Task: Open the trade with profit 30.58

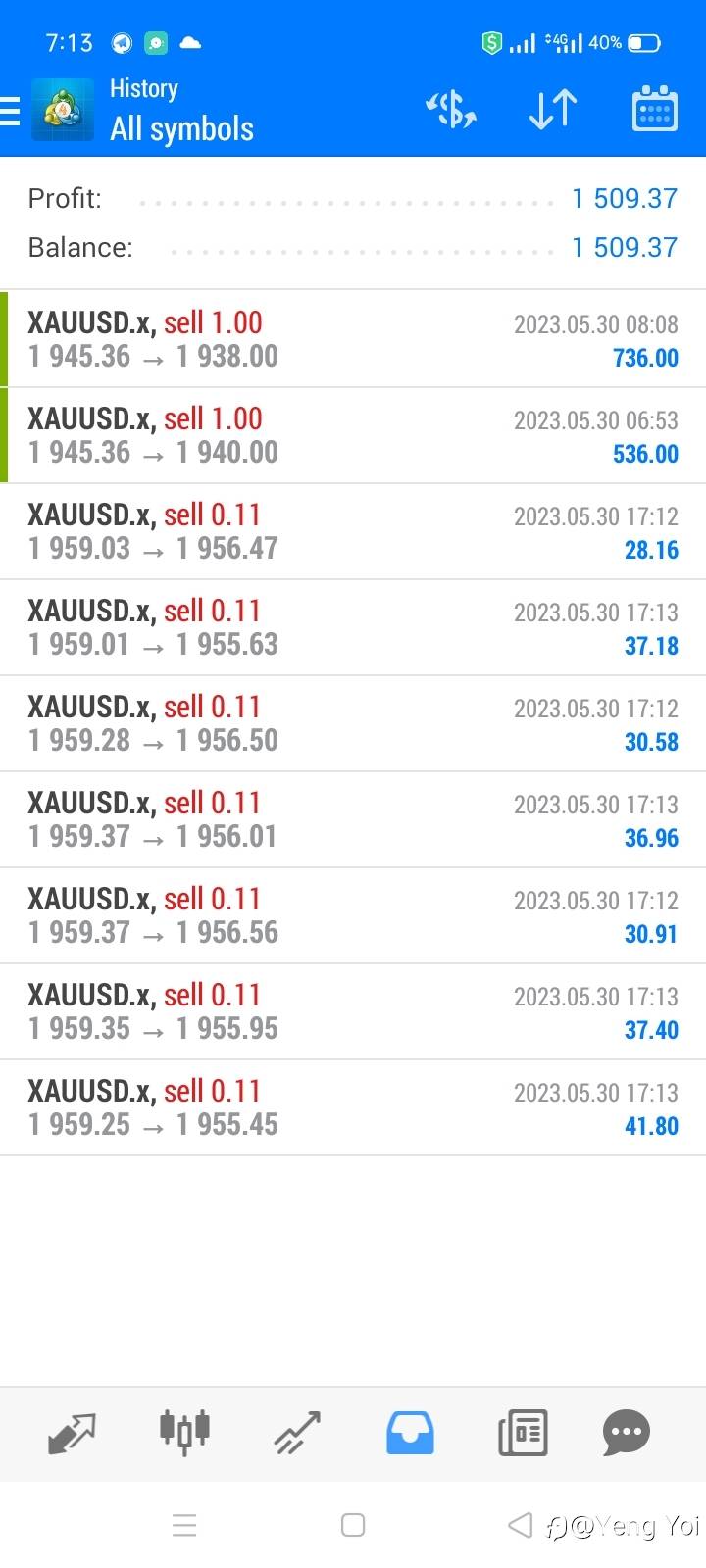Action: pos(353,723)
